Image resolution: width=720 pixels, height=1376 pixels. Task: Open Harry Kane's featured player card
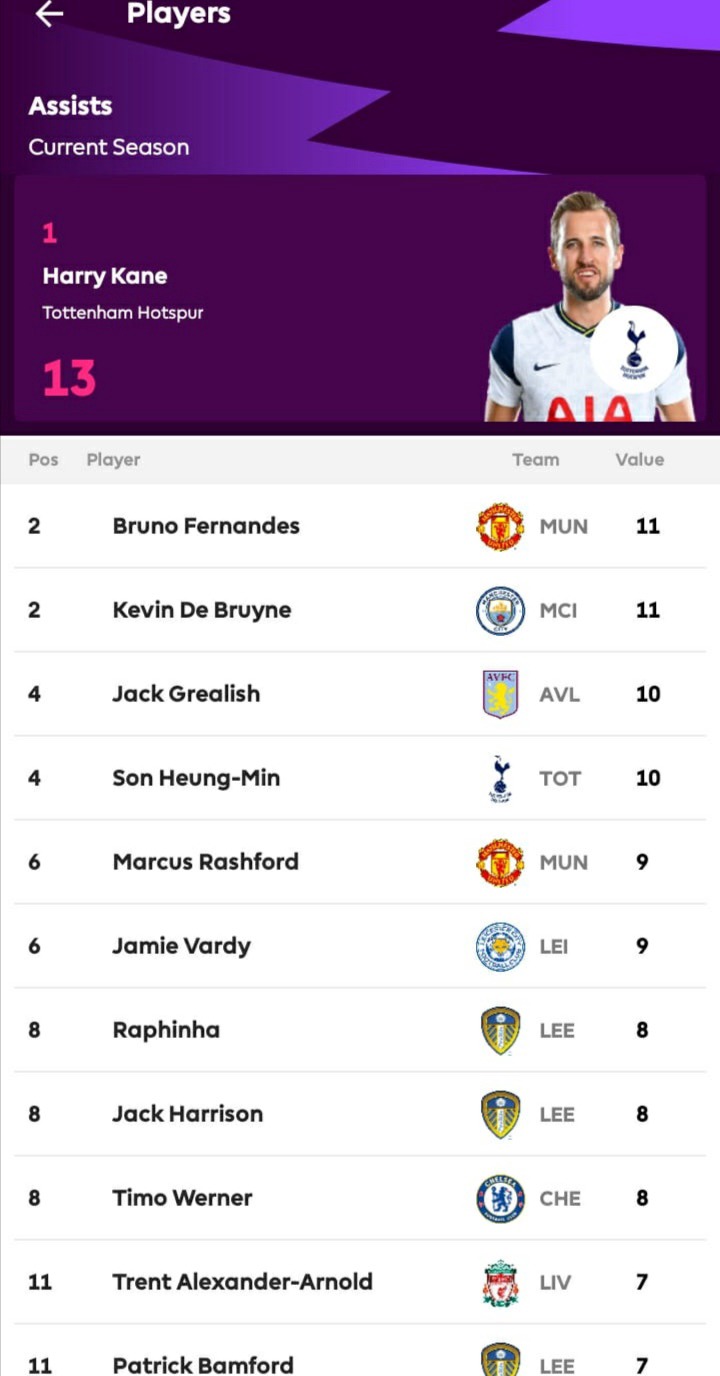pos(360,299)
